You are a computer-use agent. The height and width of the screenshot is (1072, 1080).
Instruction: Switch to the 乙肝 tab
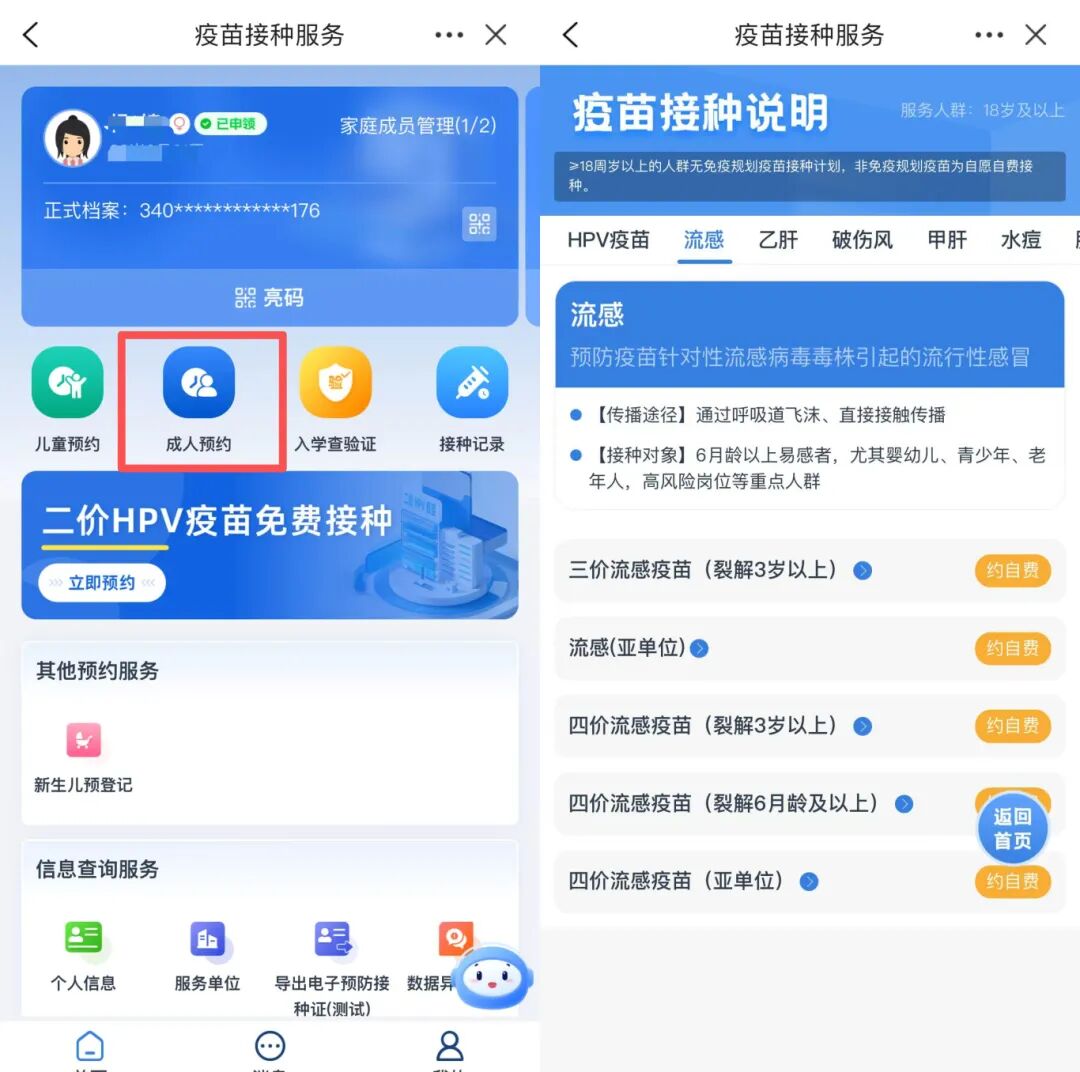click(x=778, y=240)
